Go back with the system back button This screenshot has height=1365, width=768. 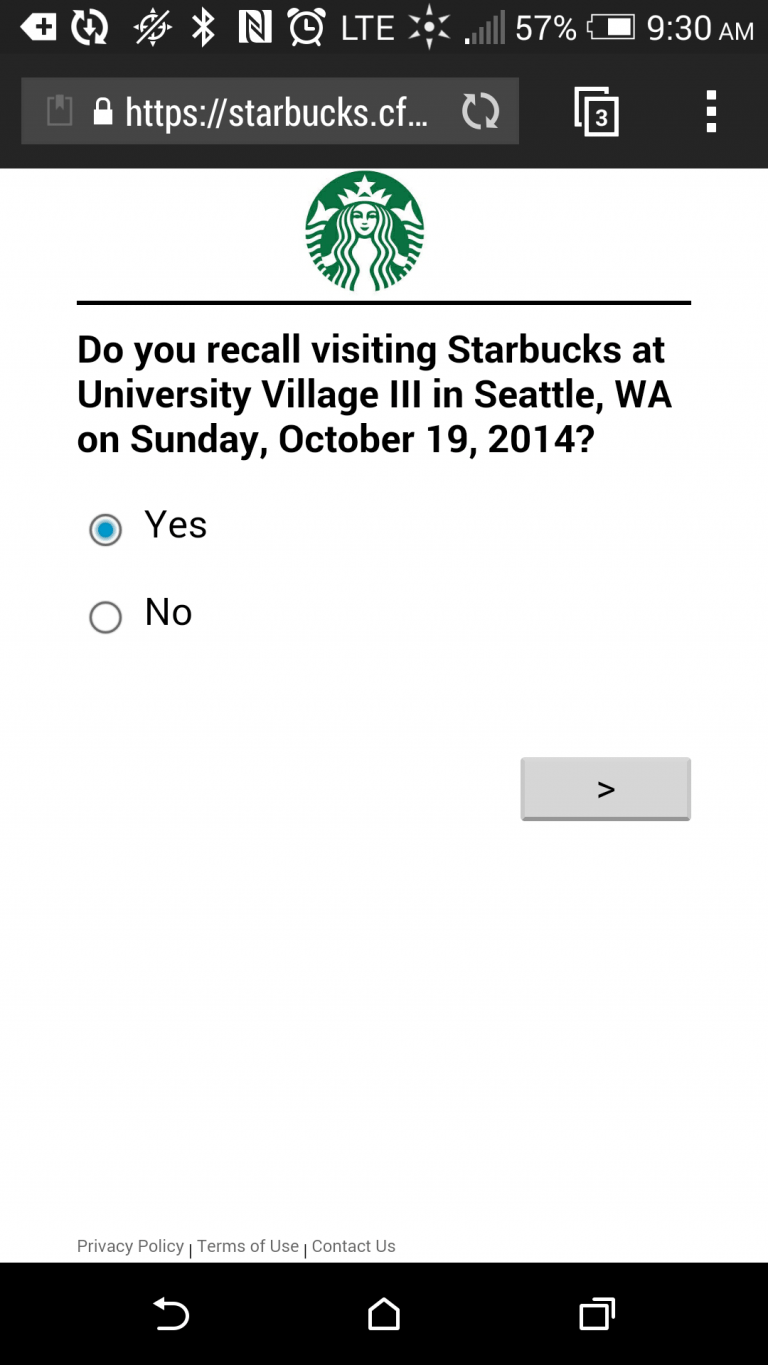(x=171, y=1314)
